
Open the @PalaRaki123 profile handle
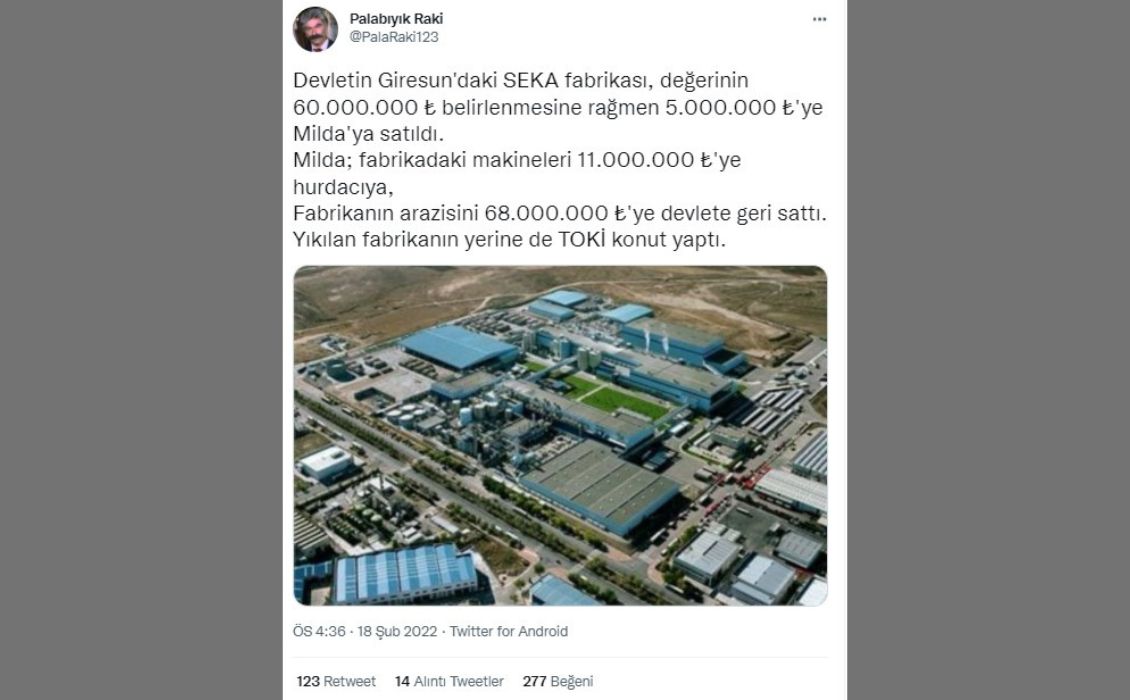tap(394, 37)
